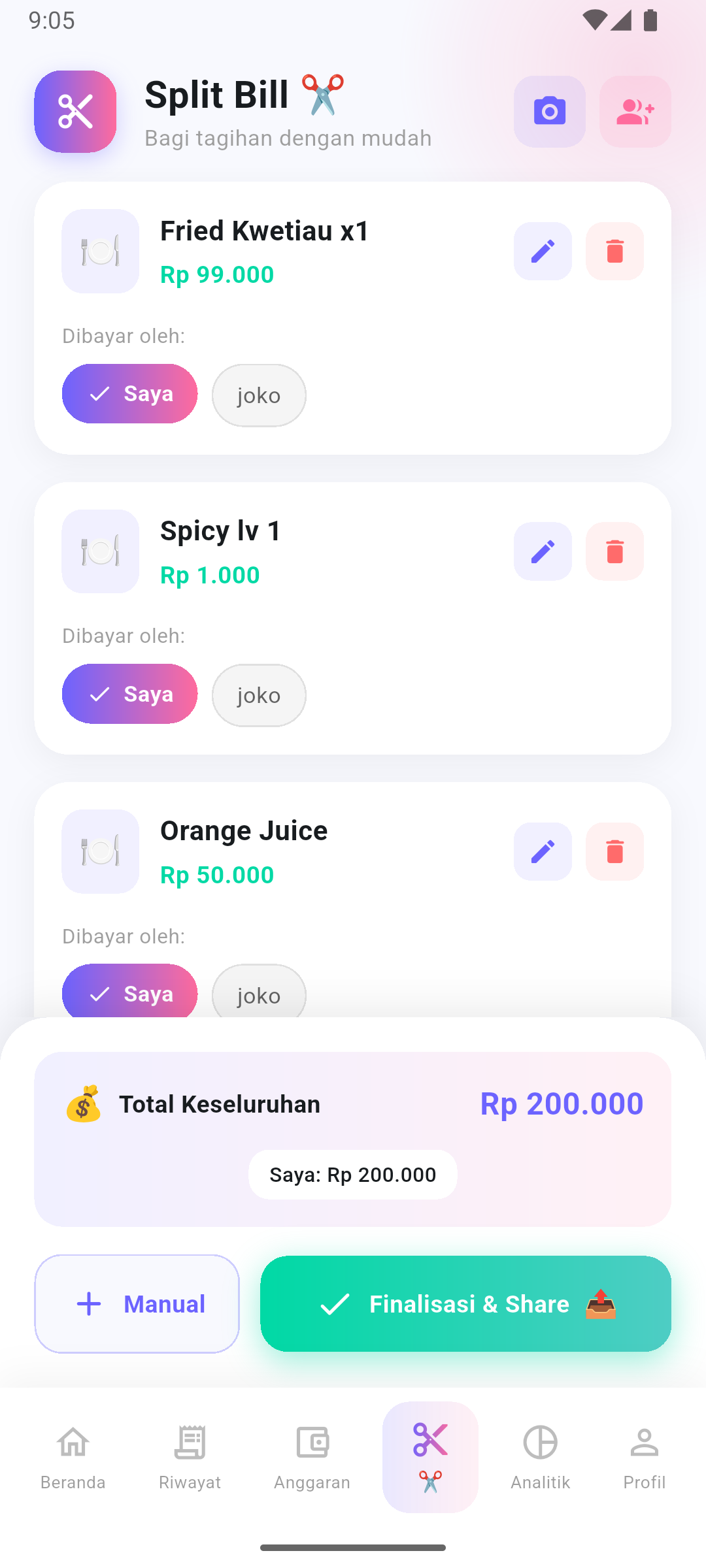This screenshot has width=706, height=1568.
Task: Delete the Fried Kwetiau x1 item
Action: pos(614,252)
